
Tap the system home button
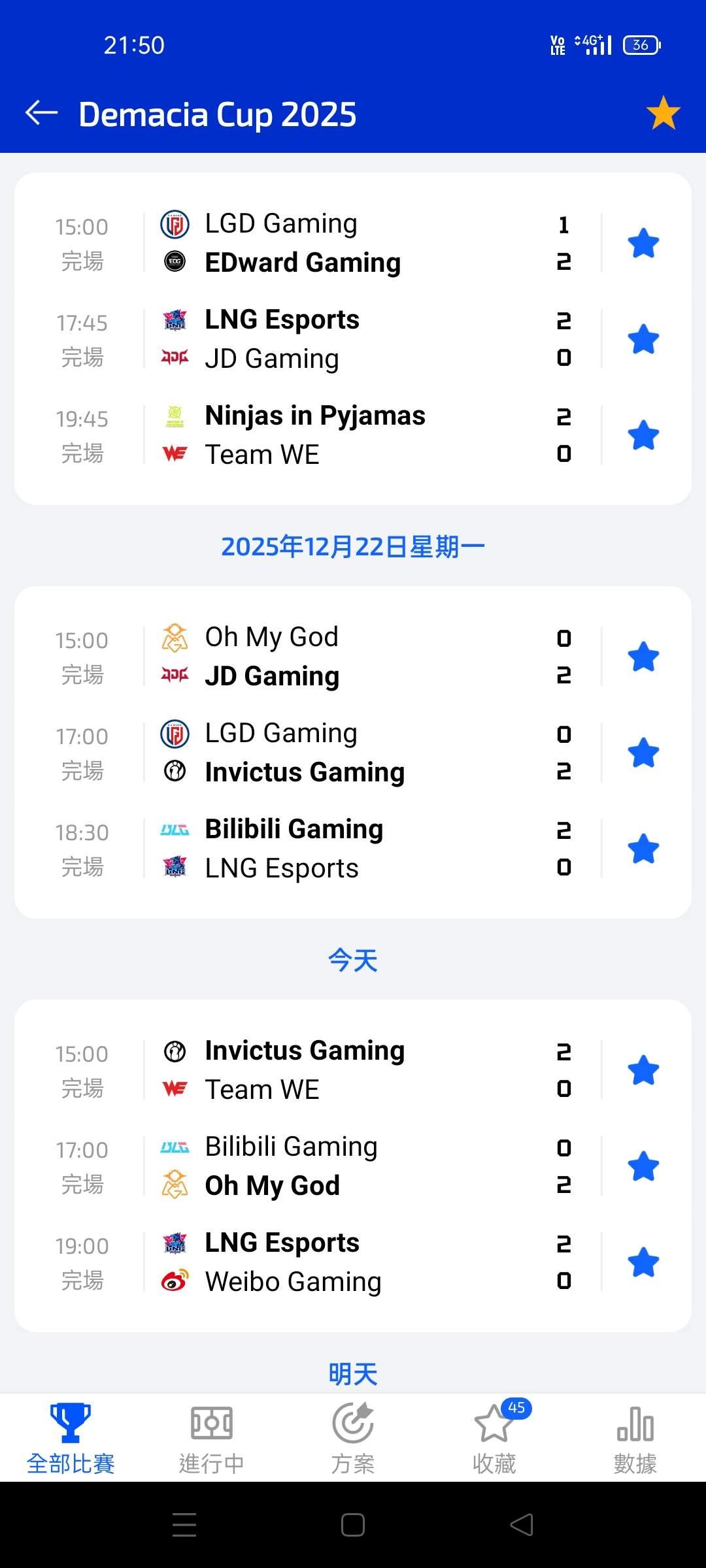tap(353, 1525)
